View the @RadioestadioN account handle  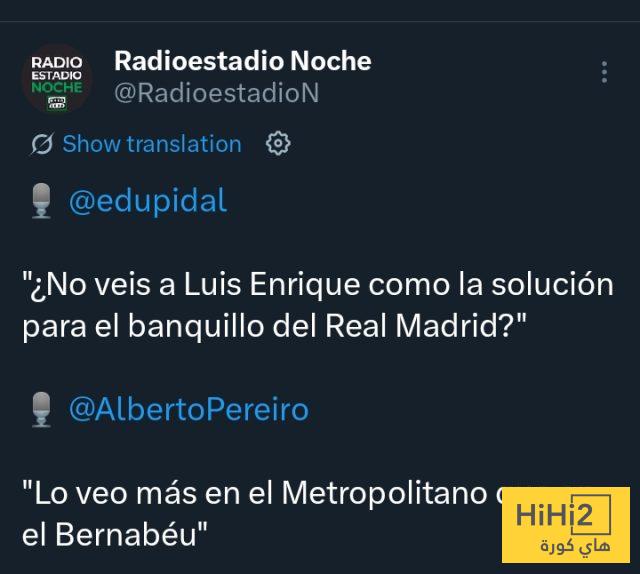pyautogui.click(x=217, y=94)
